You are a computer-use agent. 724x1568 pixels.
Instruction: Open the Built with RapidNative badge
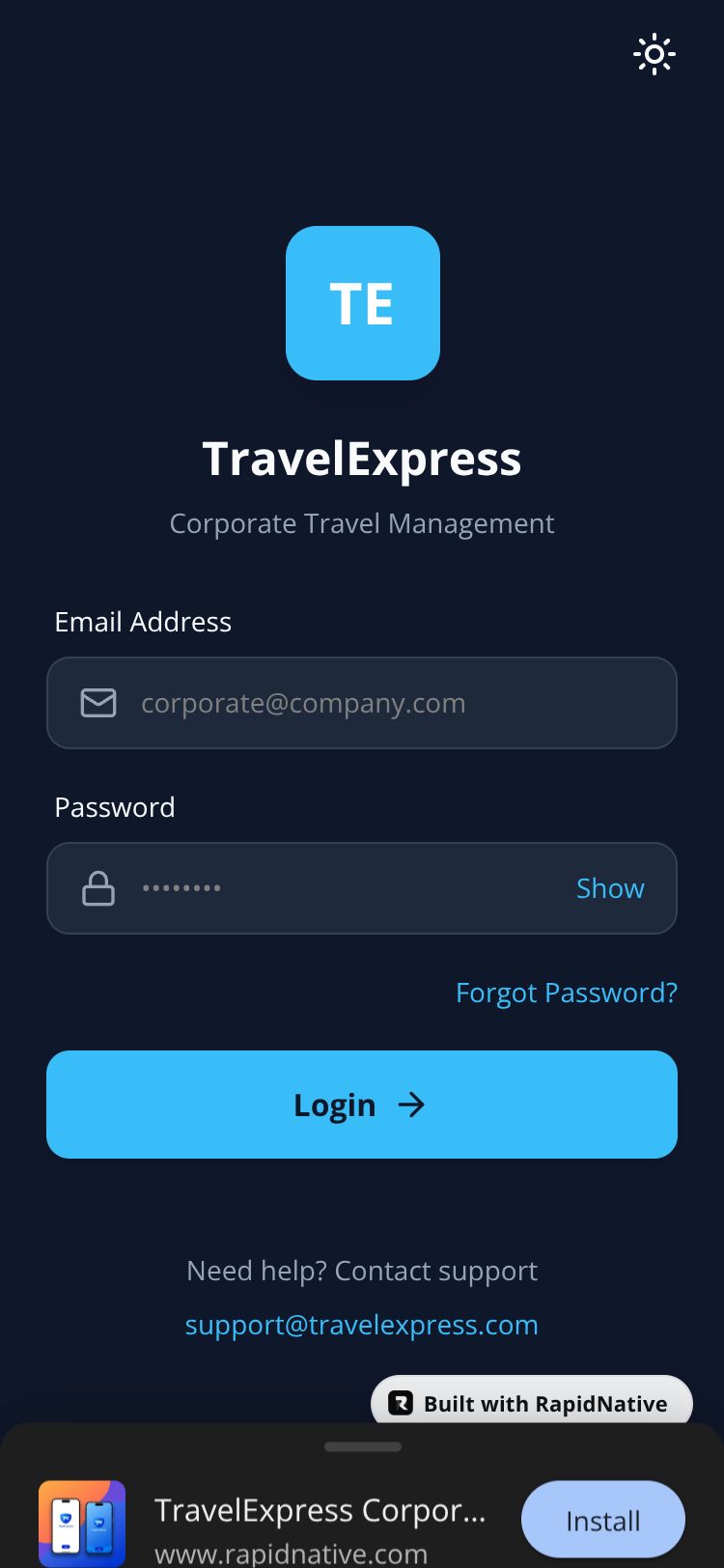tap(531, 1403)
